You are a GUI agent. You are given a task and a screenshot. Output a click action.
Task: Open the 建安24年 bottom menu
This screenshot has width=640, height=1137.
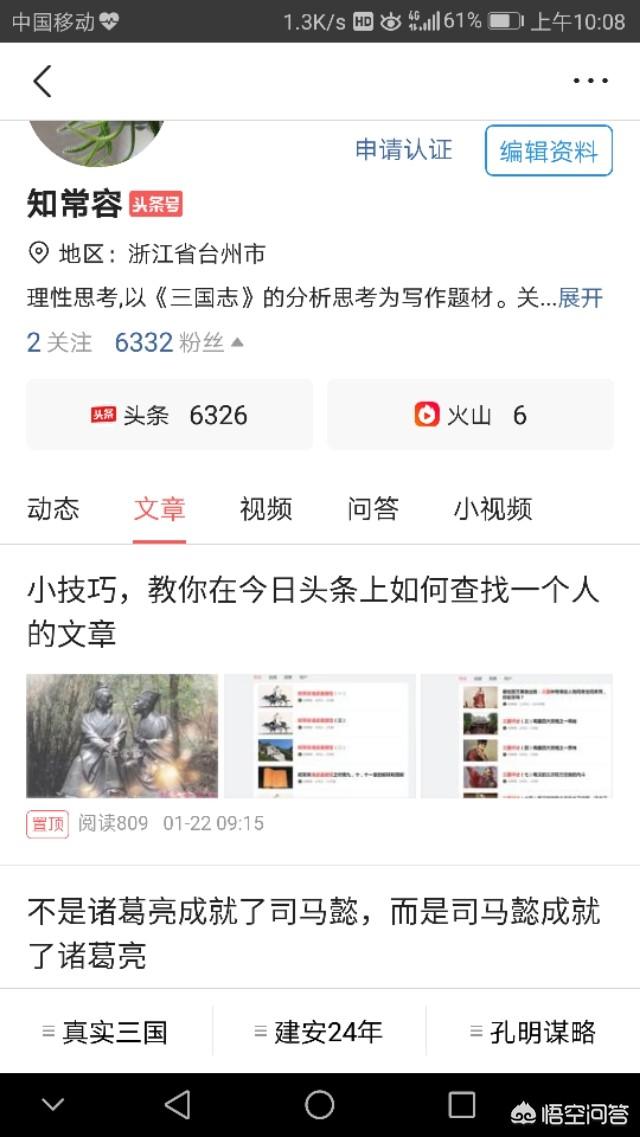[319, 1032]
